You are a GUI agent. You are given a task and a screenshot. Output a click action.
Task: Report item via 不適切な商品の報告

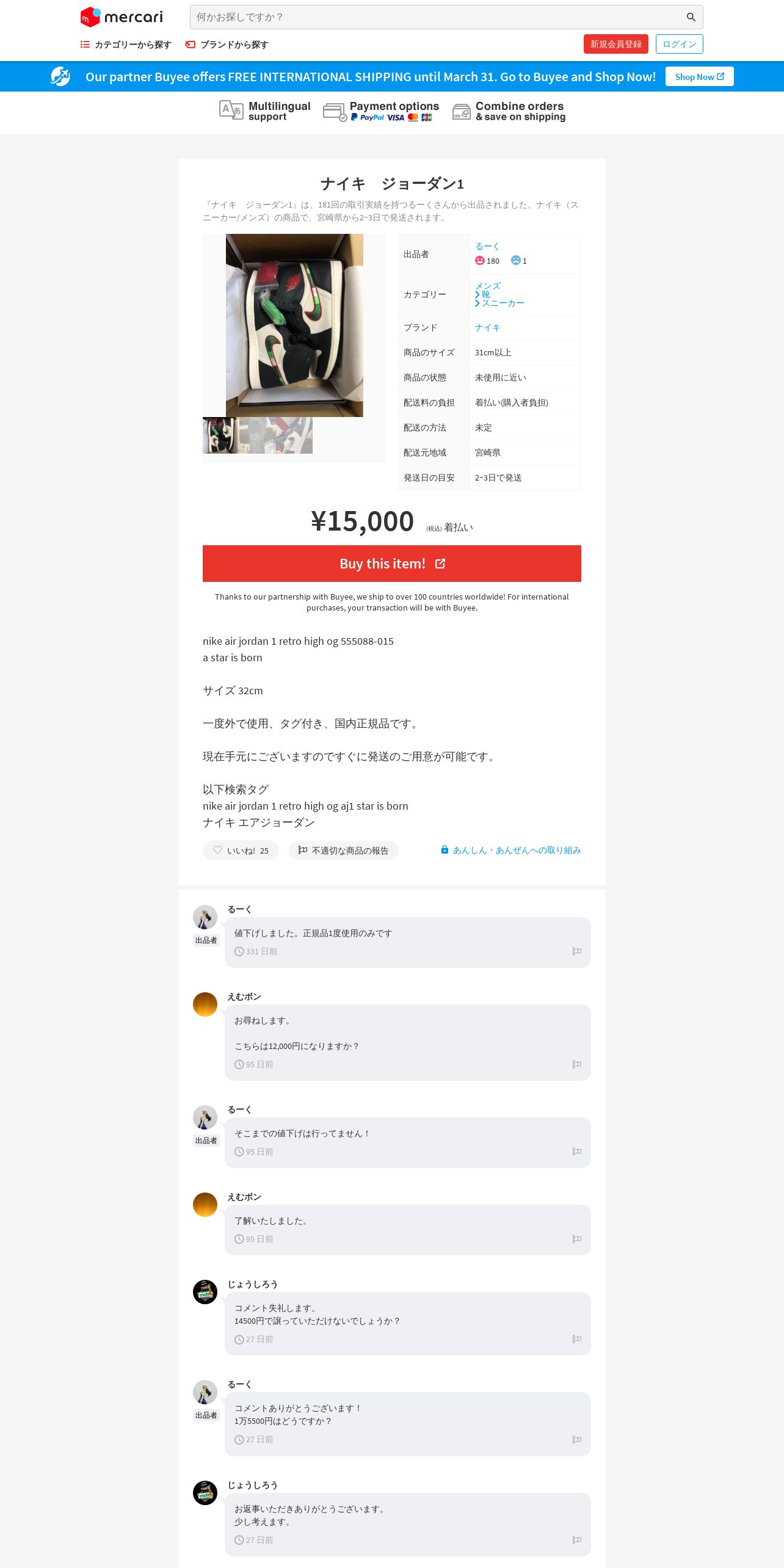[x=343, y=851]
